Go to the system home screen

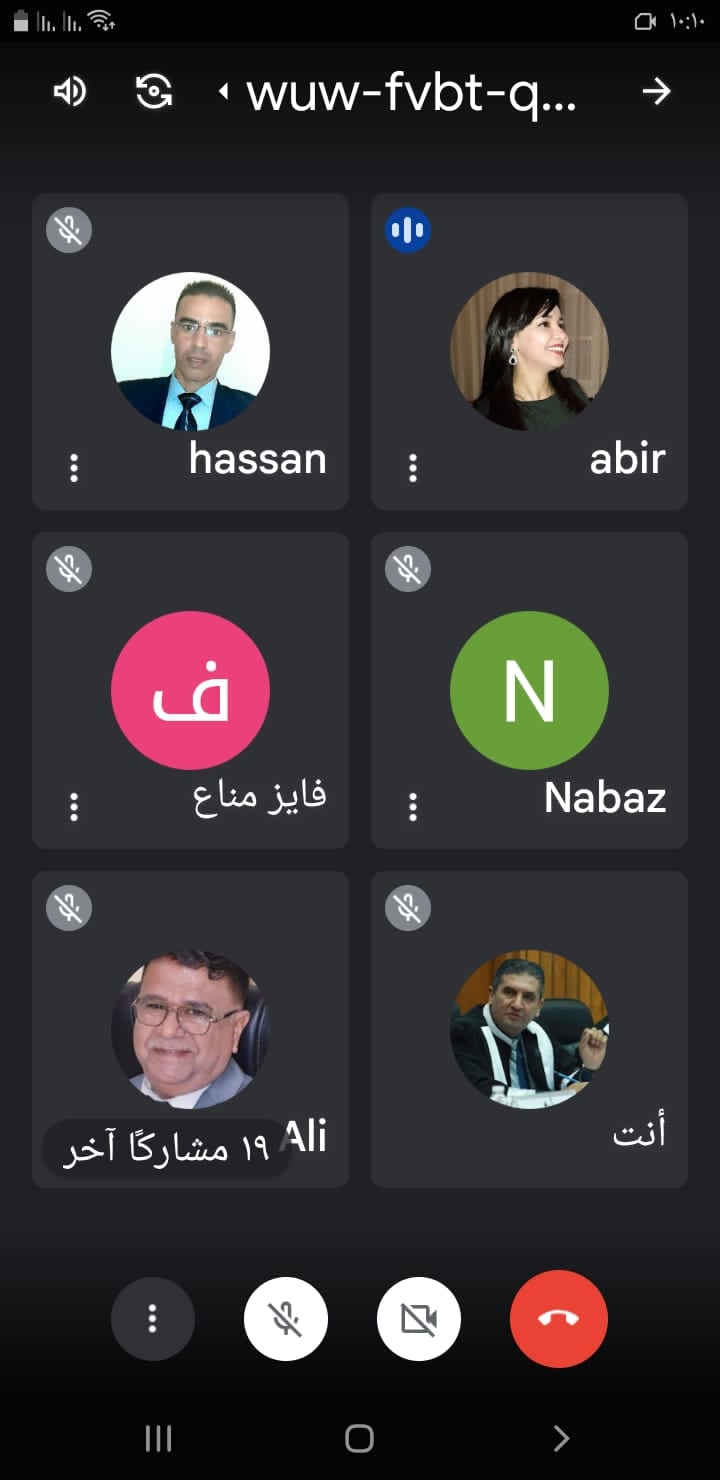(359, 1438)
